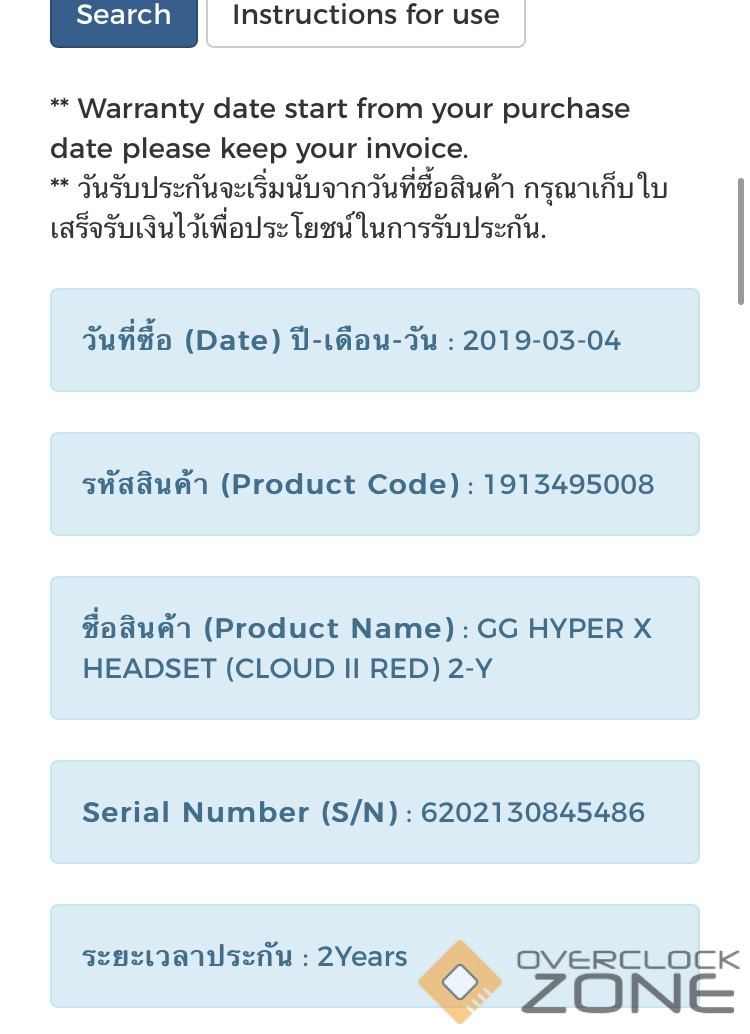Image resolution: width=750 pixels, height=1034 pixels.
Task: Open Instructions for use
Action: (365, 18)
